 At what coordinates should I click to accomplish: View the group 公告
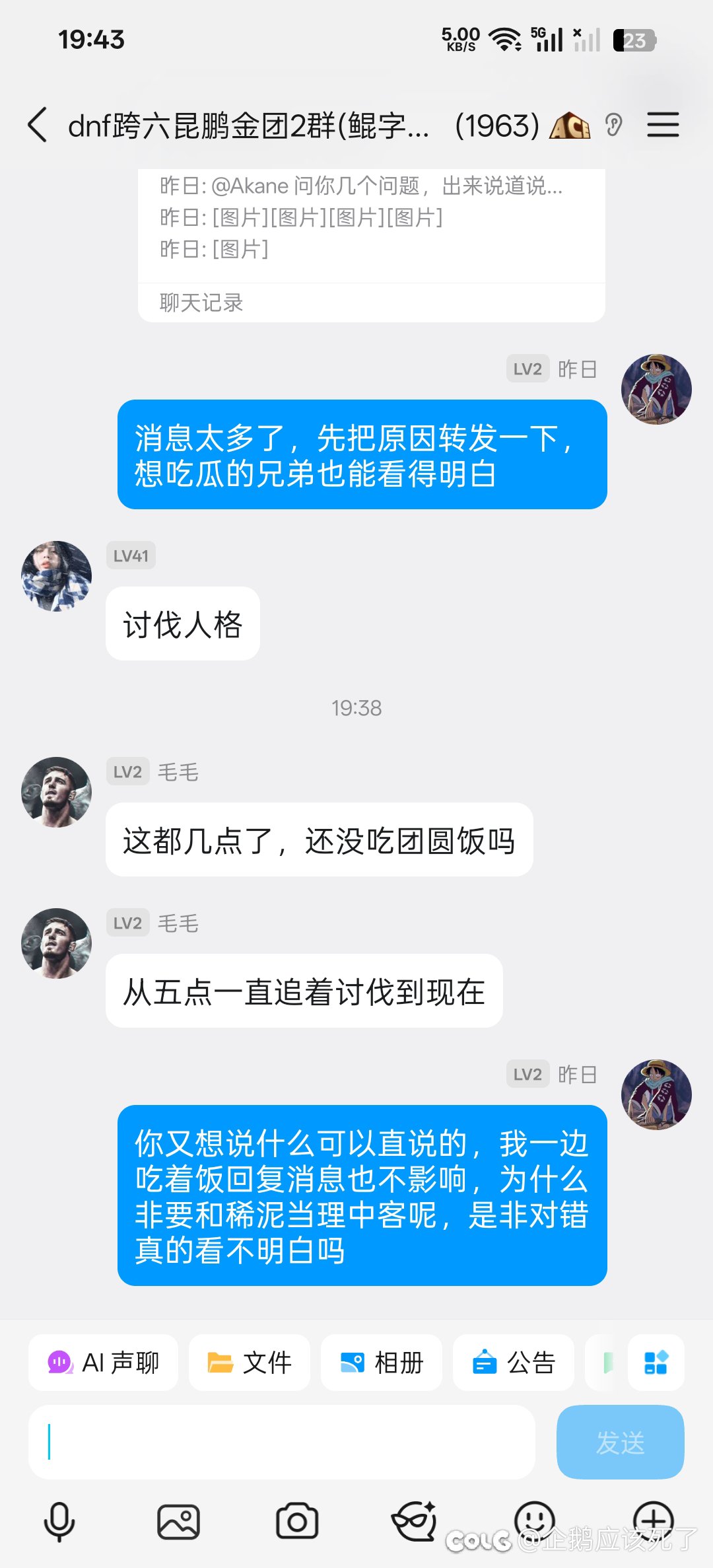[514, 1363]
